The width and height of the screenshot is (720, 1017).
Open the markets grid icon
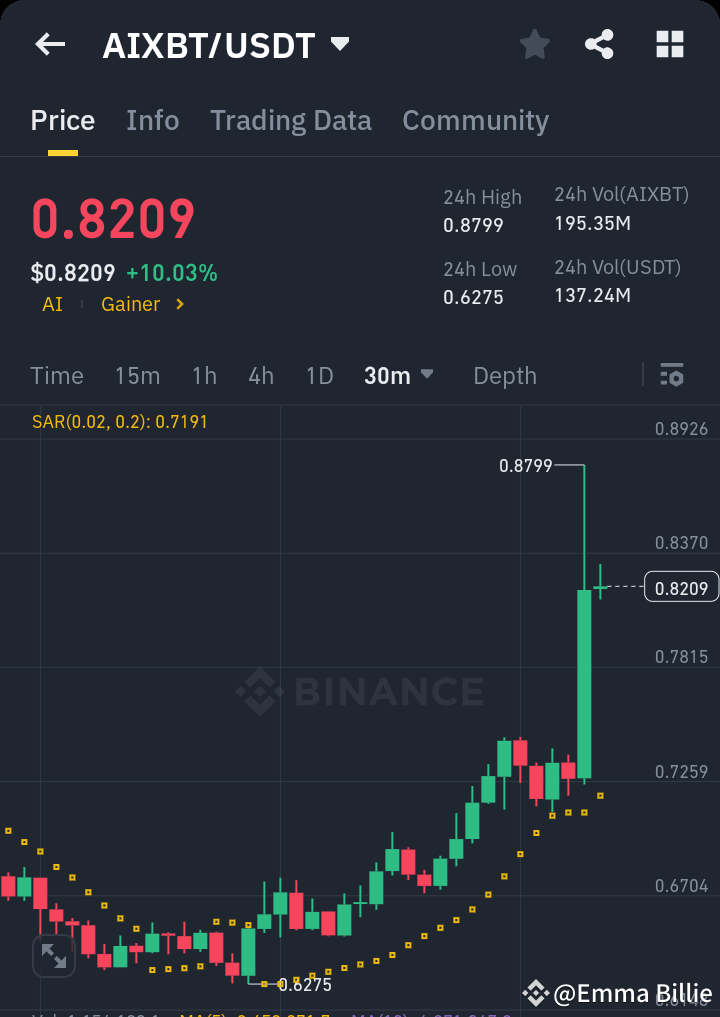[x=669, y=44]
